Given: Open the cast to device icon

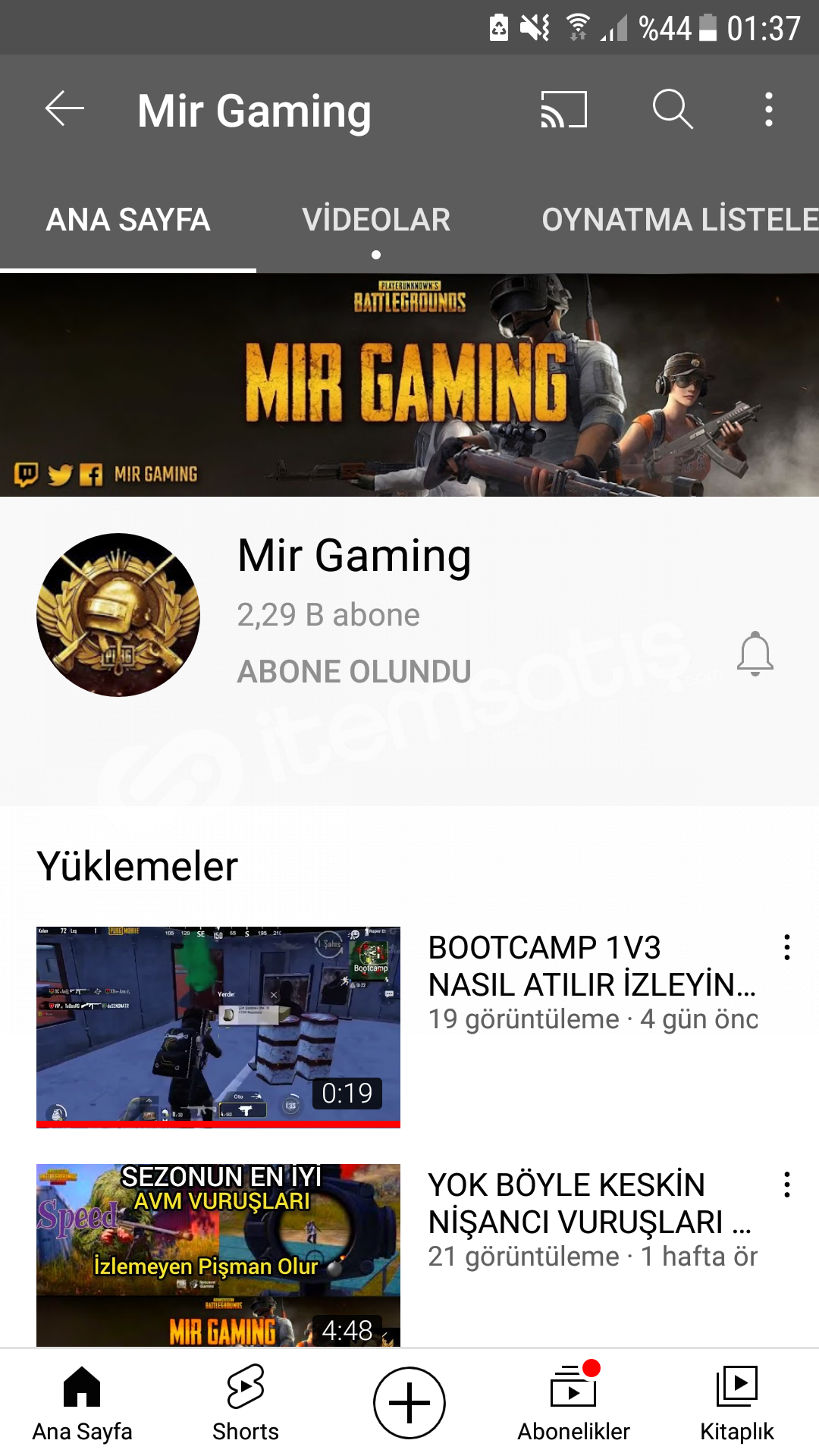Looking at the screenshot, I should pos(563,110).
